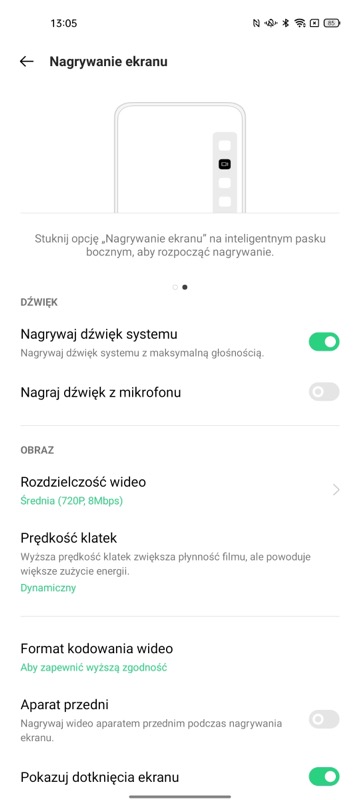
Task: Open Rozdzielczość wideo setting
Action: coord(180,490)
